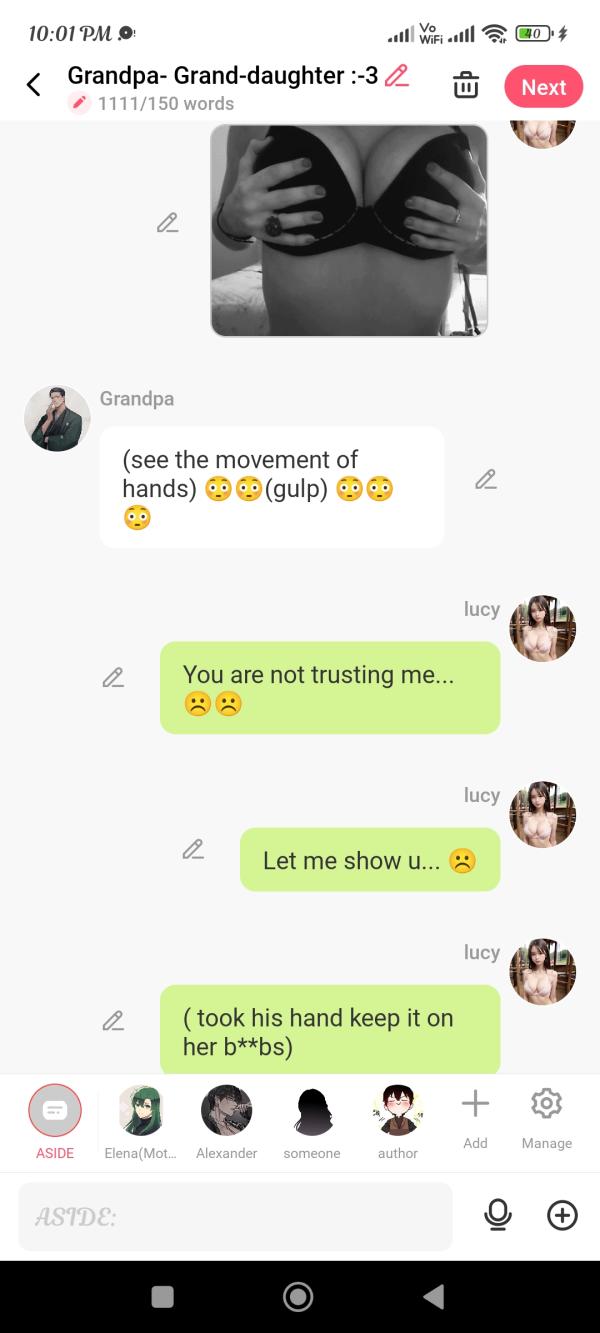Switch the speaker to Alexander

point(226,1110)
